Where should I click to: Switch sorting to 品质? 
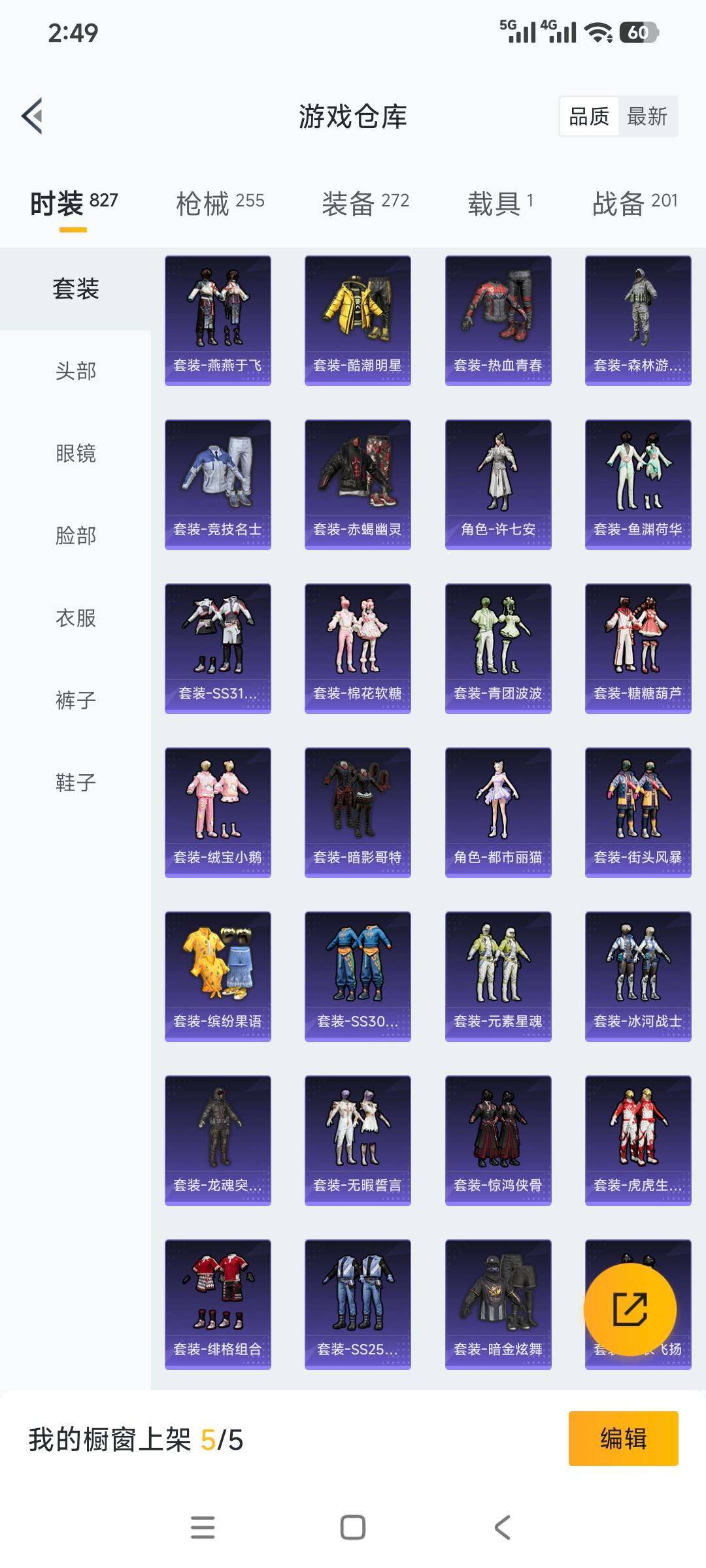(588, 116)
